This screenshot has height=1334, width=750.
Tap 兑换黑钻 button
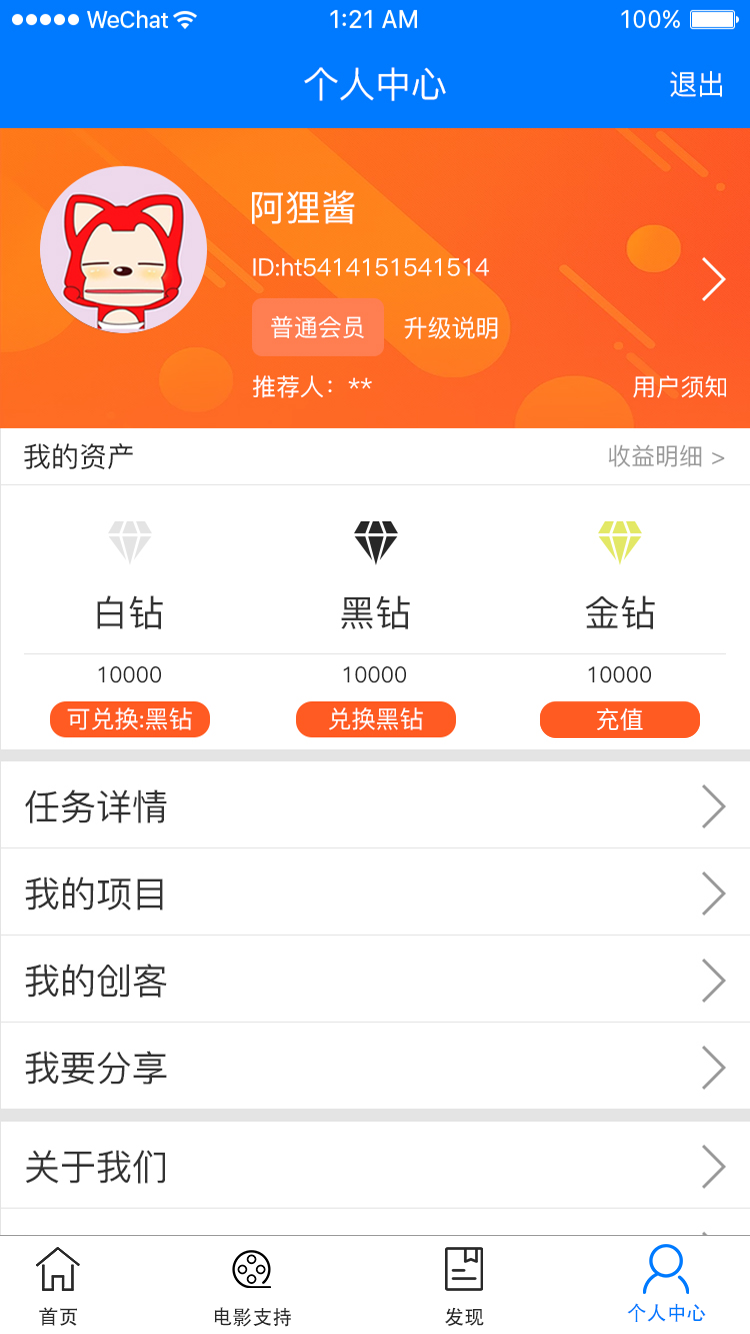tap(376, 719)
